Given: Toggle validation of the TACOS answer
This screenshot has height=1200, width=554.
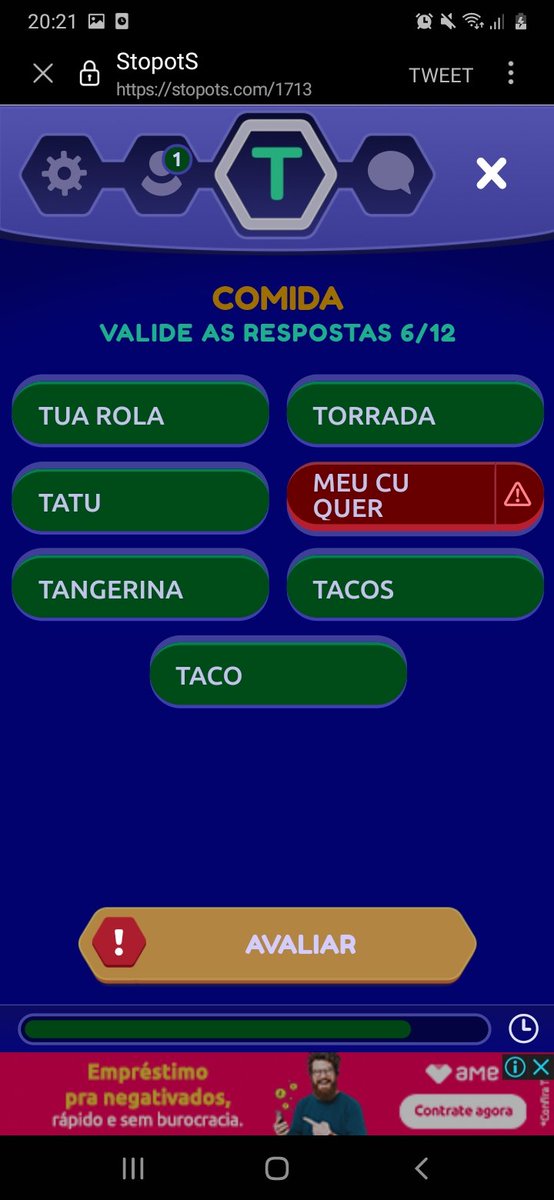Looking at the screenshot, I should 415,588.
